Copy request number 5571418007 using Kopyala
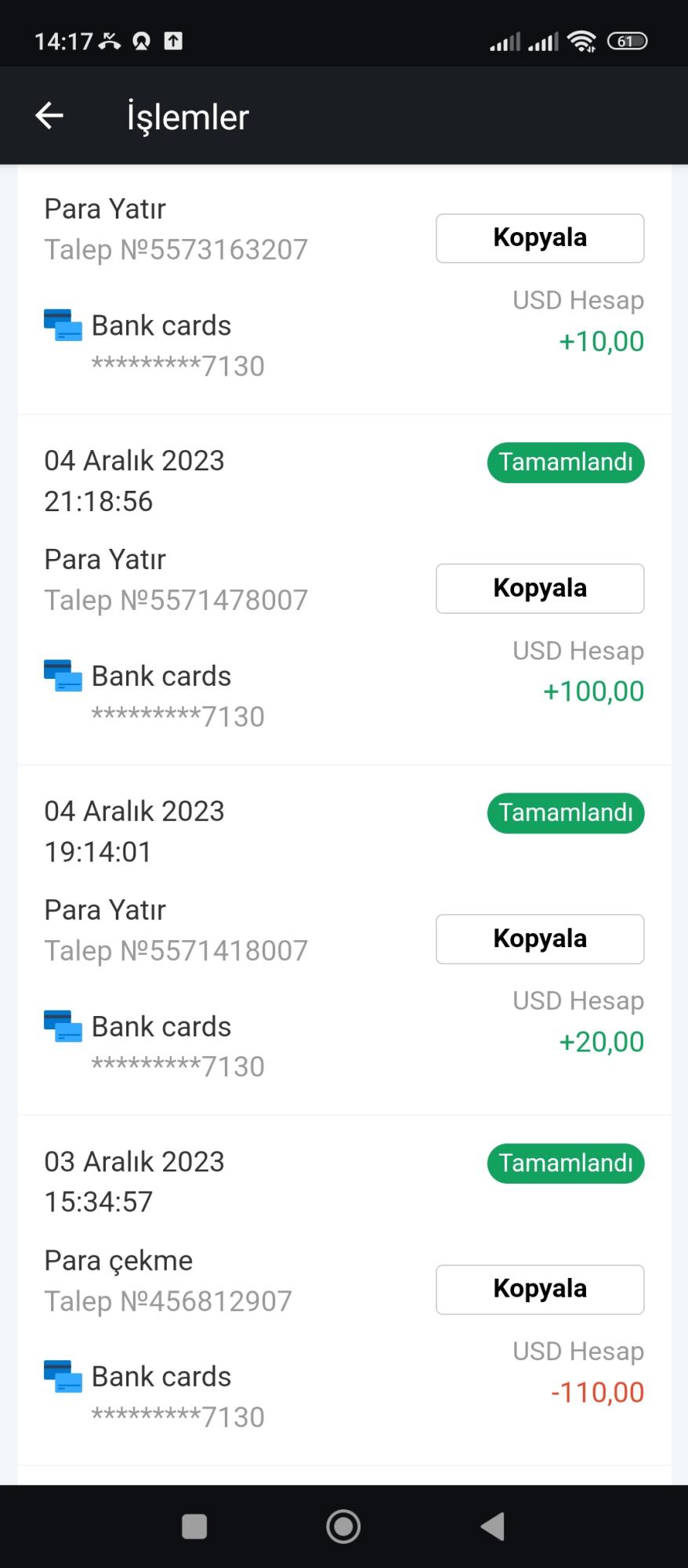This screenshot has width=688, height=1568. coord(539,938)
